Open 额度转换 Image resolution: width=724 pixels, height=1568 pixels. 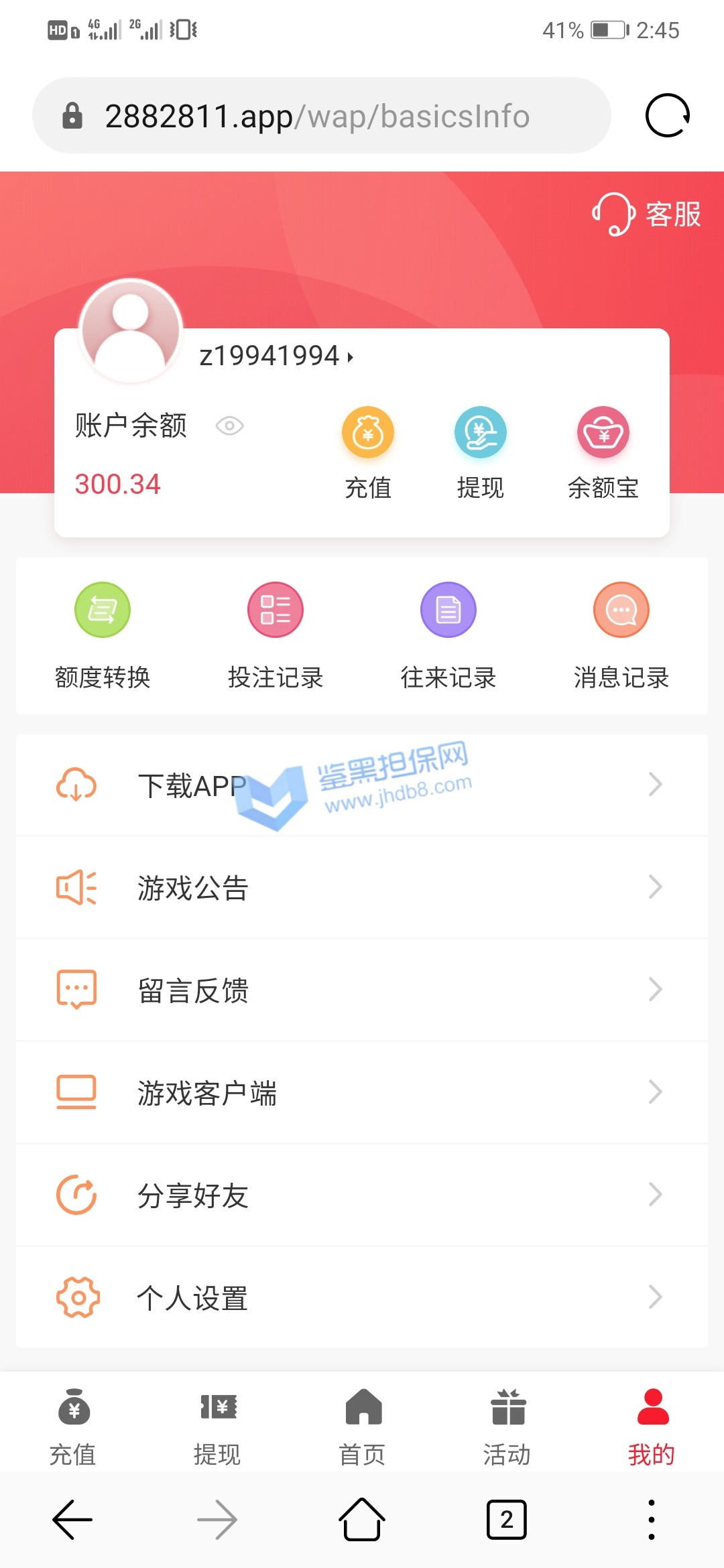pos(103,633)
